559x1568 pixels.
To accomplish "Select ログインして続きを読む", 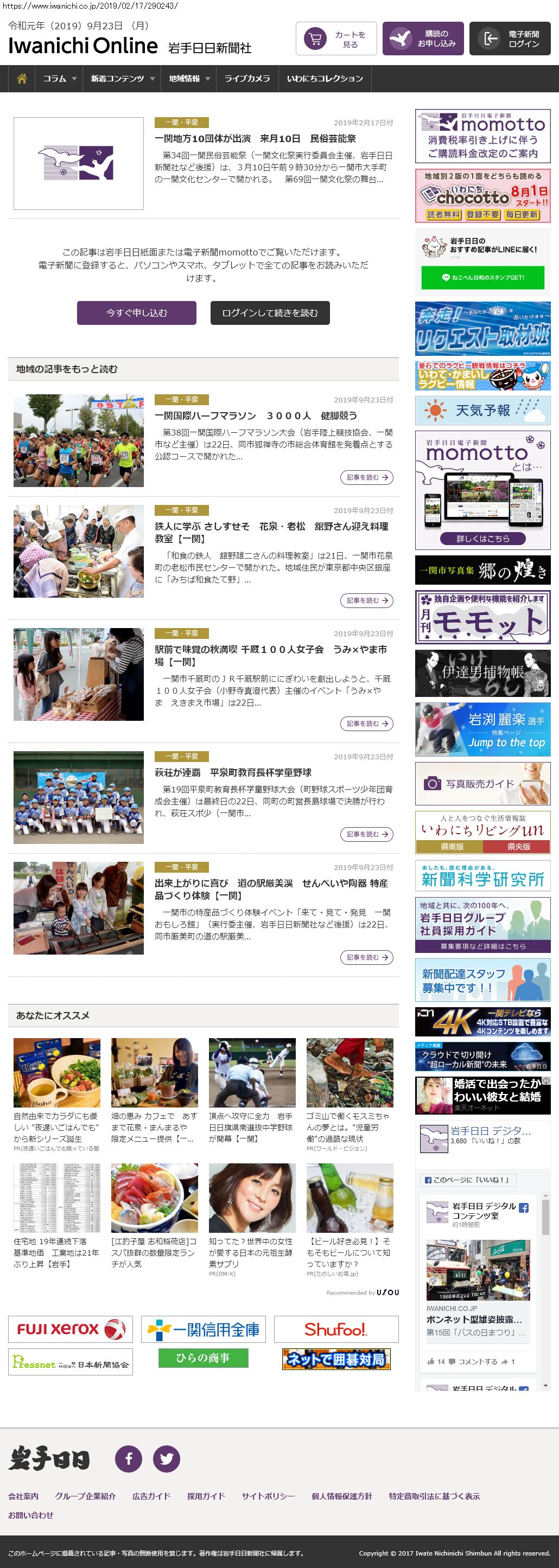I will pos(270,313).
